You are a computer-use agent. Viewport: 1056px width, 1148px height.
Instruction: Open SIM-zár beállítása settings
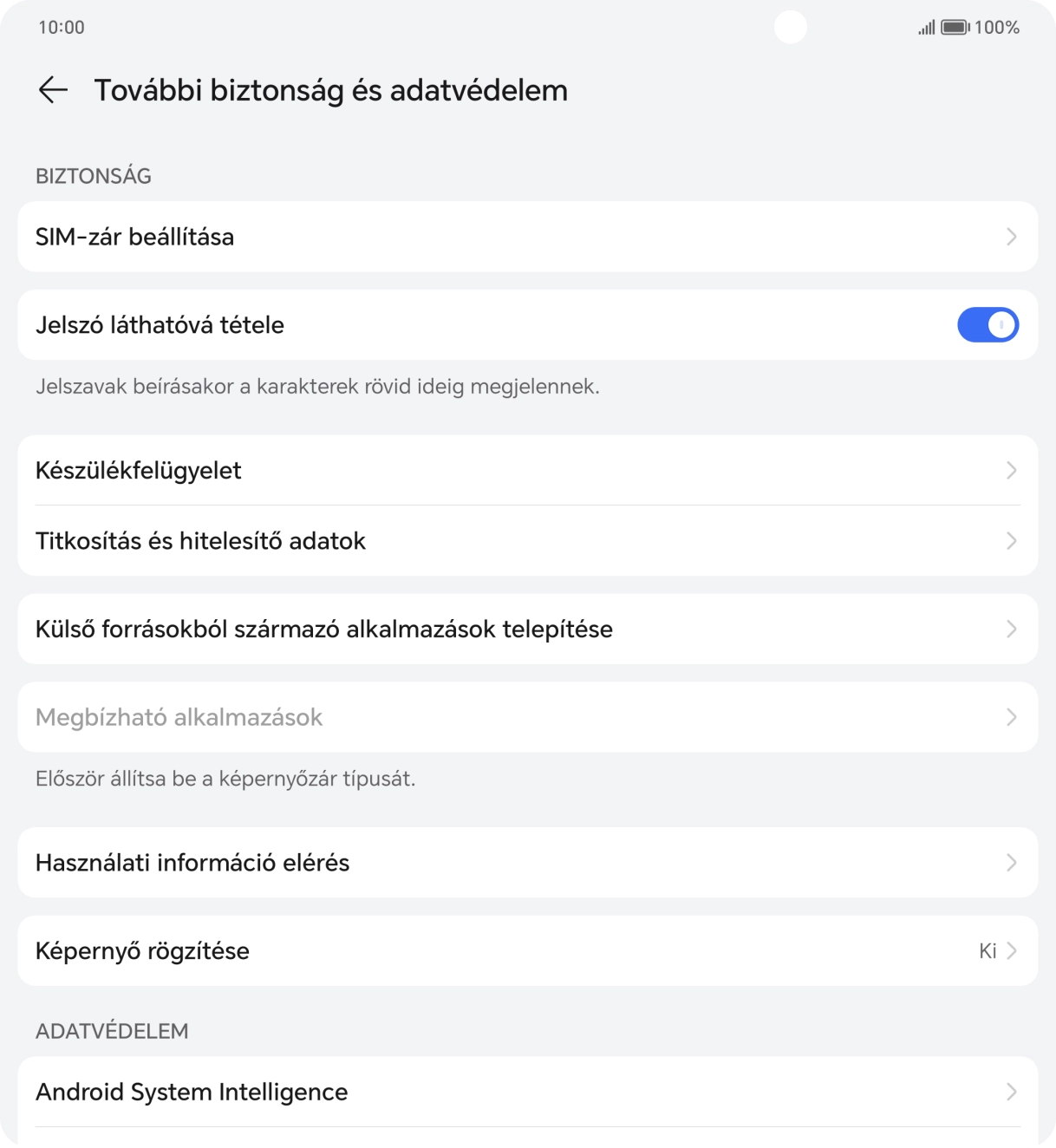click(x=528, y=236)
